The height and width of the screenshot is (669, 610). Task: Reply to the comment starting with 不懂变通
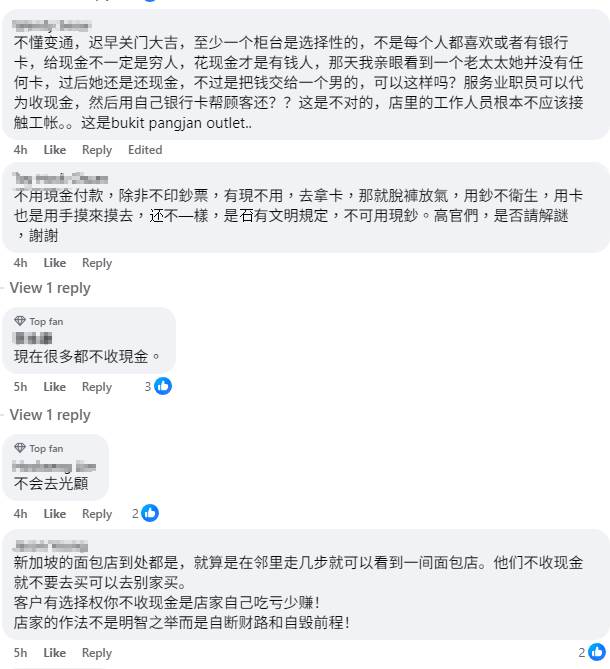click(97, 149)
